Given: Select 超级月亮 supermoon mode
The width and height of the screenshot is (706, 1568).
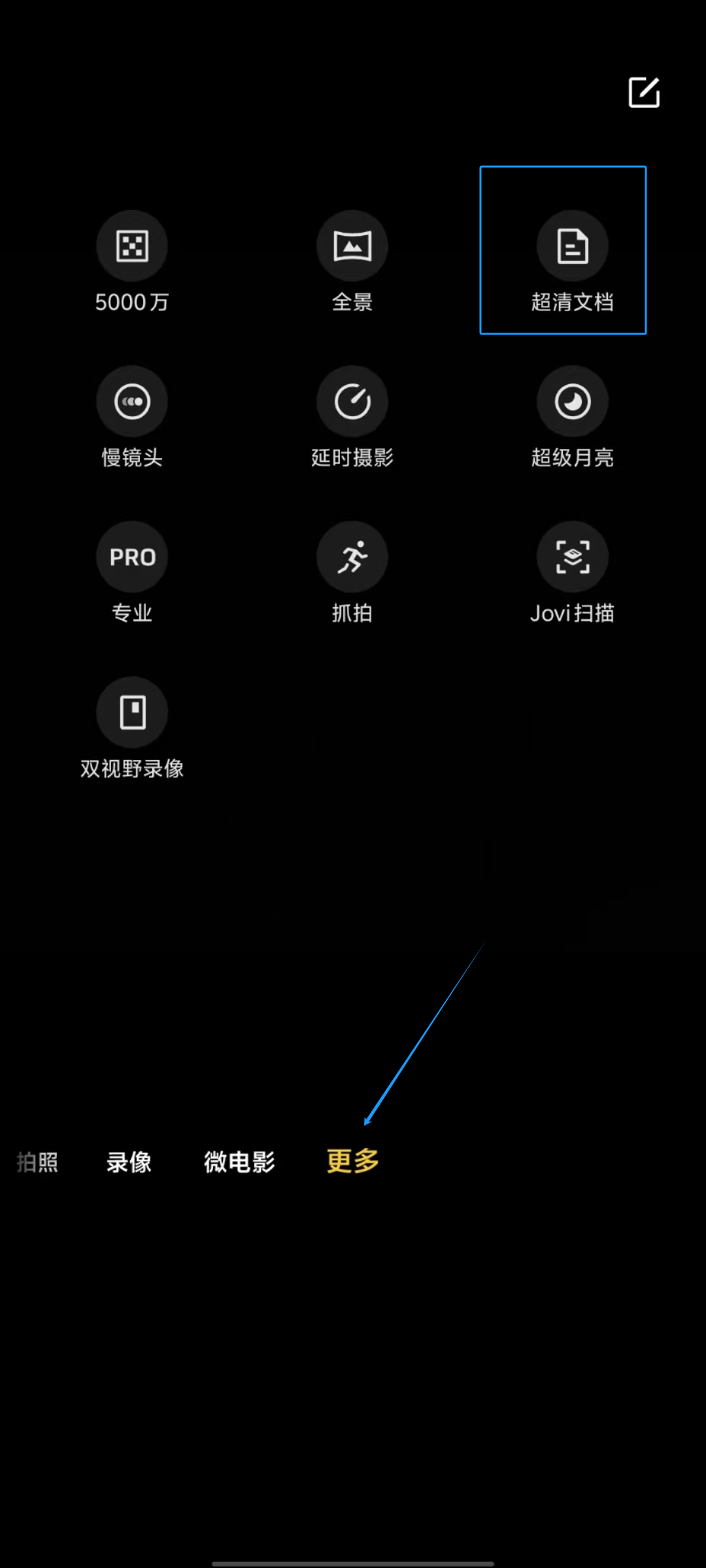Looking at the screenshot, I should pos(573,402).
